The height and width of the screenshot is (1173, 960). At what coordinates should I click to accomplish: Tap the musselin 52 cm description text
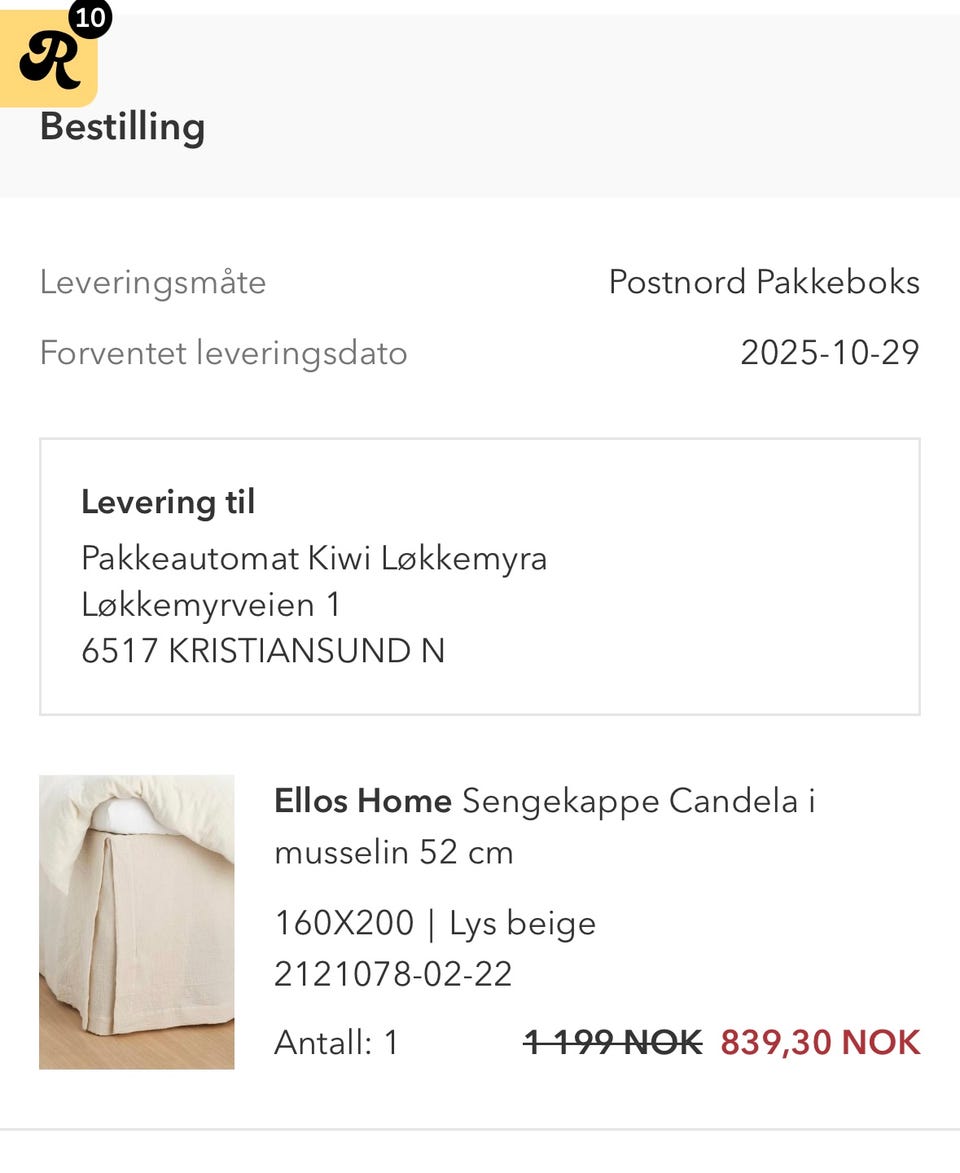click(x=394, y=853)
